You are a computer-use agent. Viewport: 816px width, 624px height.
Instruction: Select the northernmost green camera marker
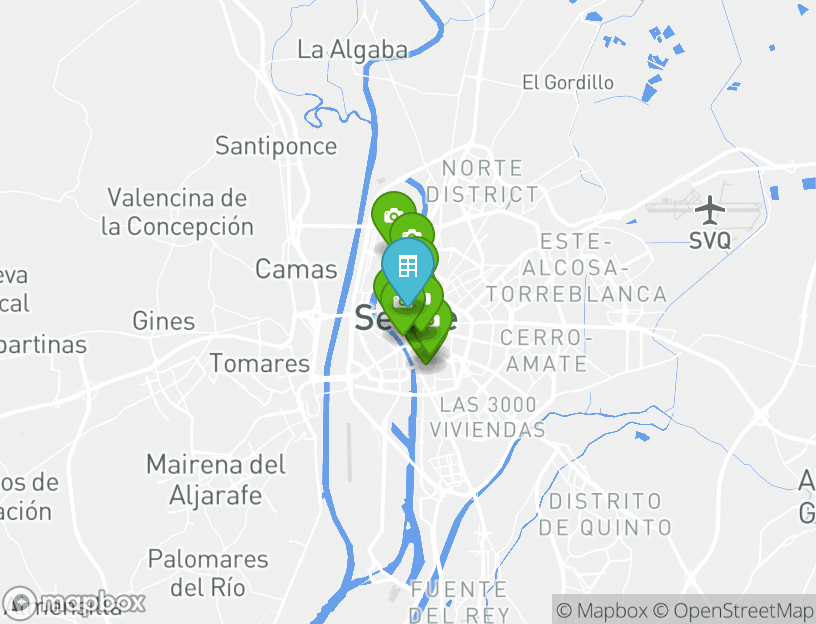pos(391,214)
